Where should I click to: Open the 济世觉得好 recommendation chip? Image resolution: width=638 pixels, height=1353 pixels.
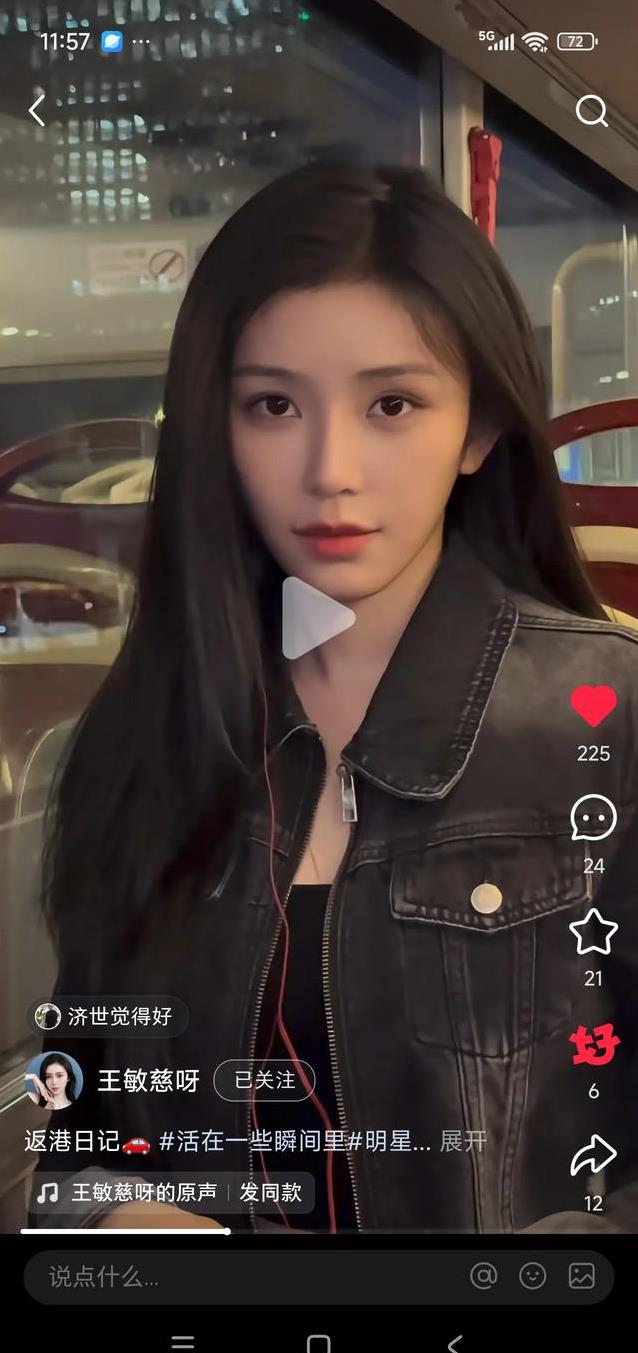[x=106, y=1017]
